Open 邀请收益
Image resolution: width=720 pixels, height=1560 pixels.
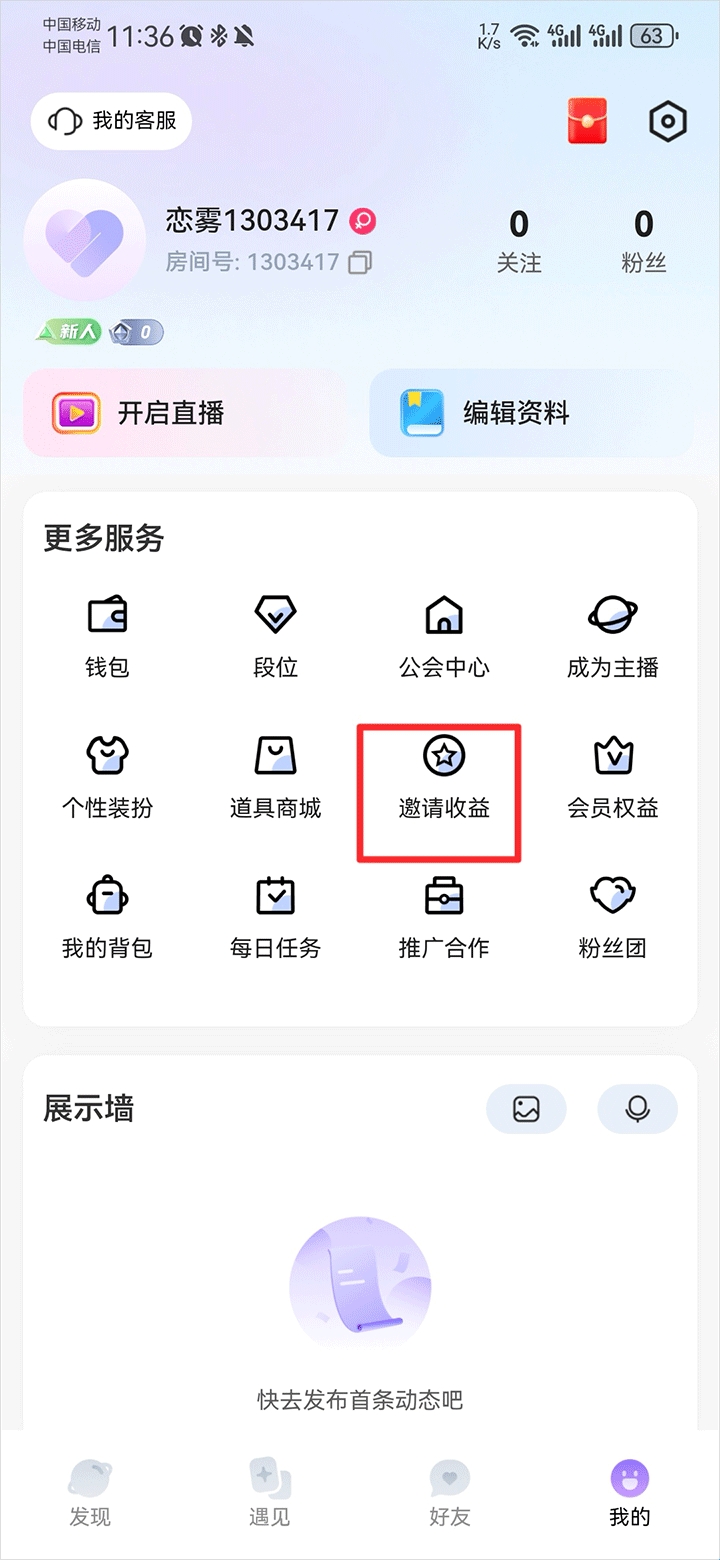pyautogui.click(x=444, y=777)
